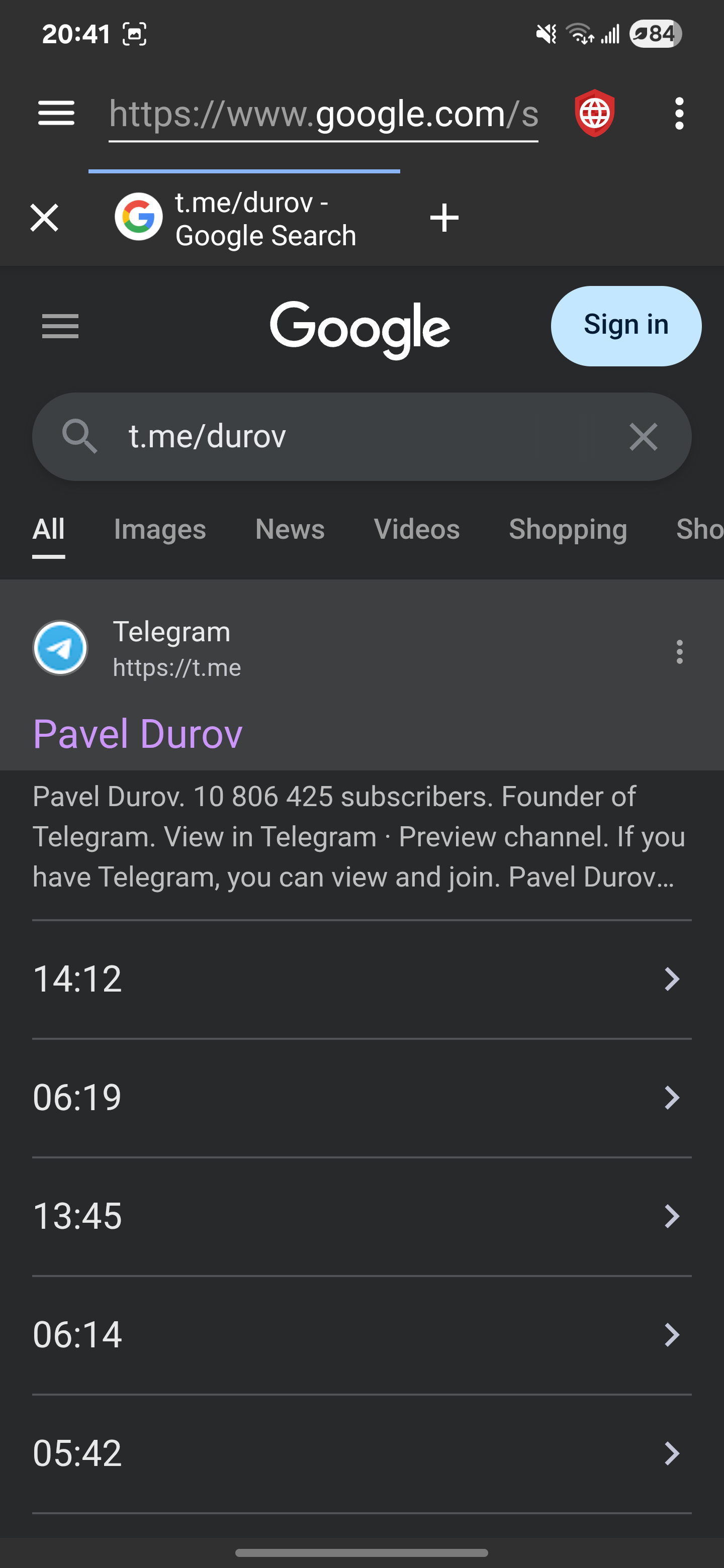Switch to the Shopping tab

point(568,529)
